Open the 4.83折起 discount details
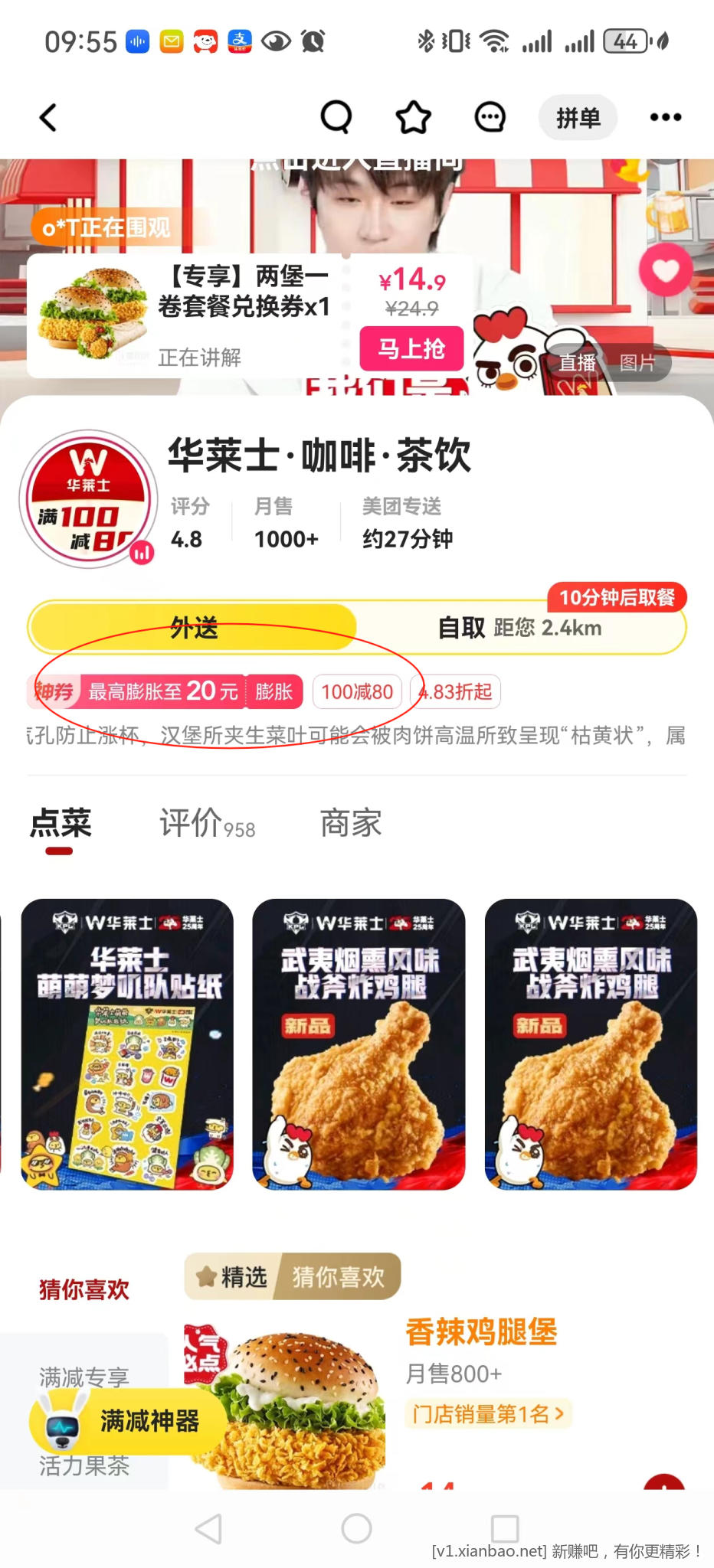 click(x=456, y=691)
